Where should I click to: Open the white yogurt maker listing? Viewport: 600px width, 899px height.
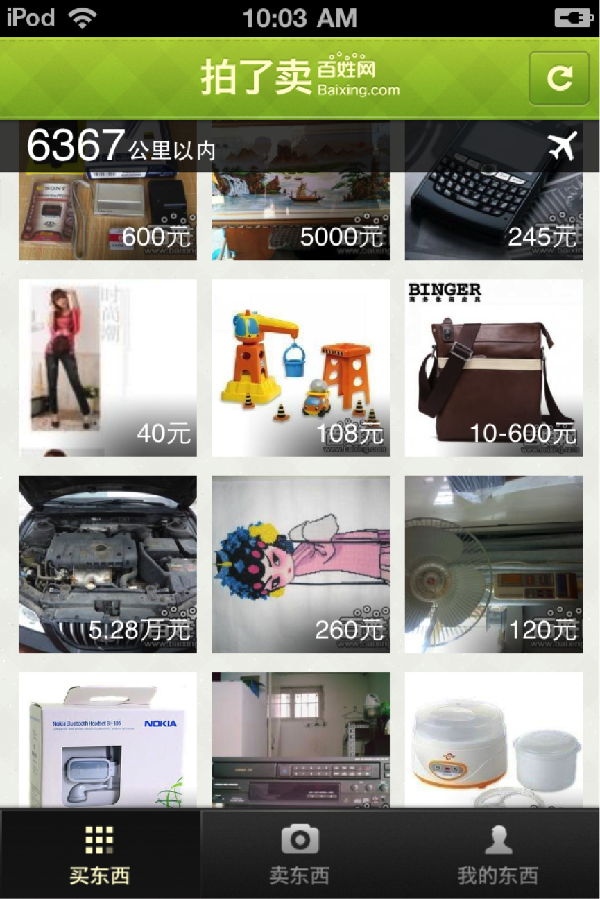coord(493,740)
